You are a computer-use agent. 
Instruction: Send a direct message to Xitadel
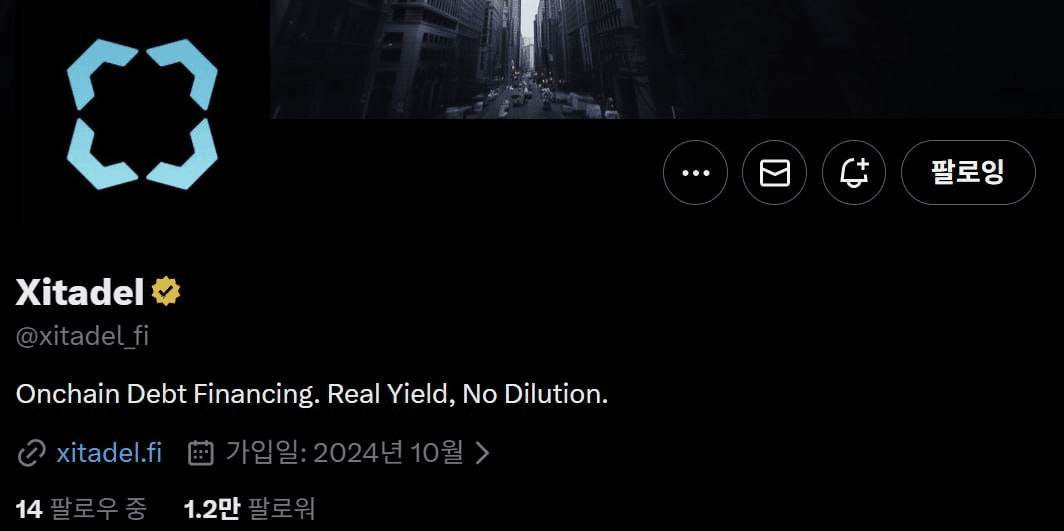point(774,173)
